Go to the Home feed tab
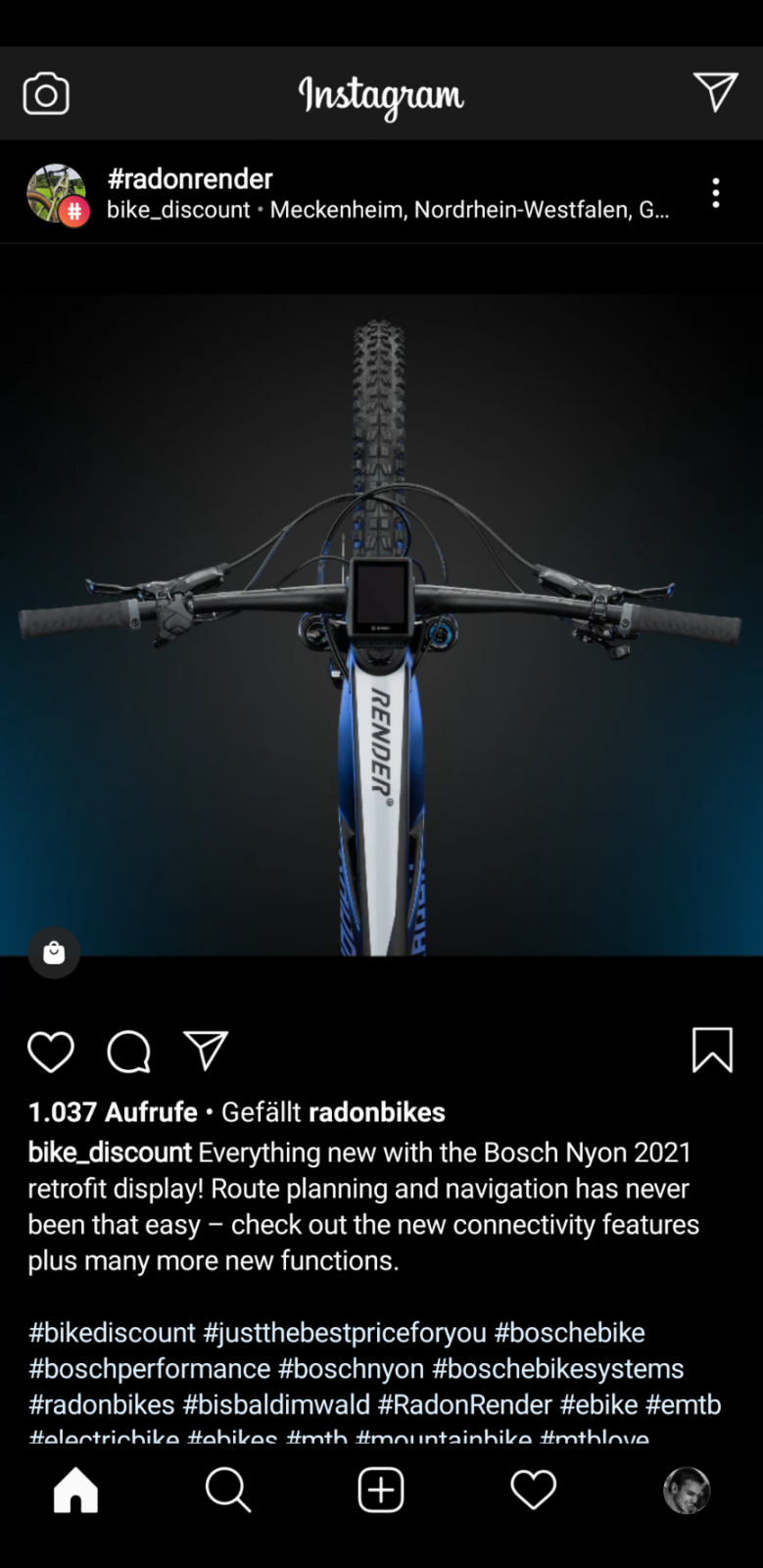Screen dimensions: 763x1568 75,1491
